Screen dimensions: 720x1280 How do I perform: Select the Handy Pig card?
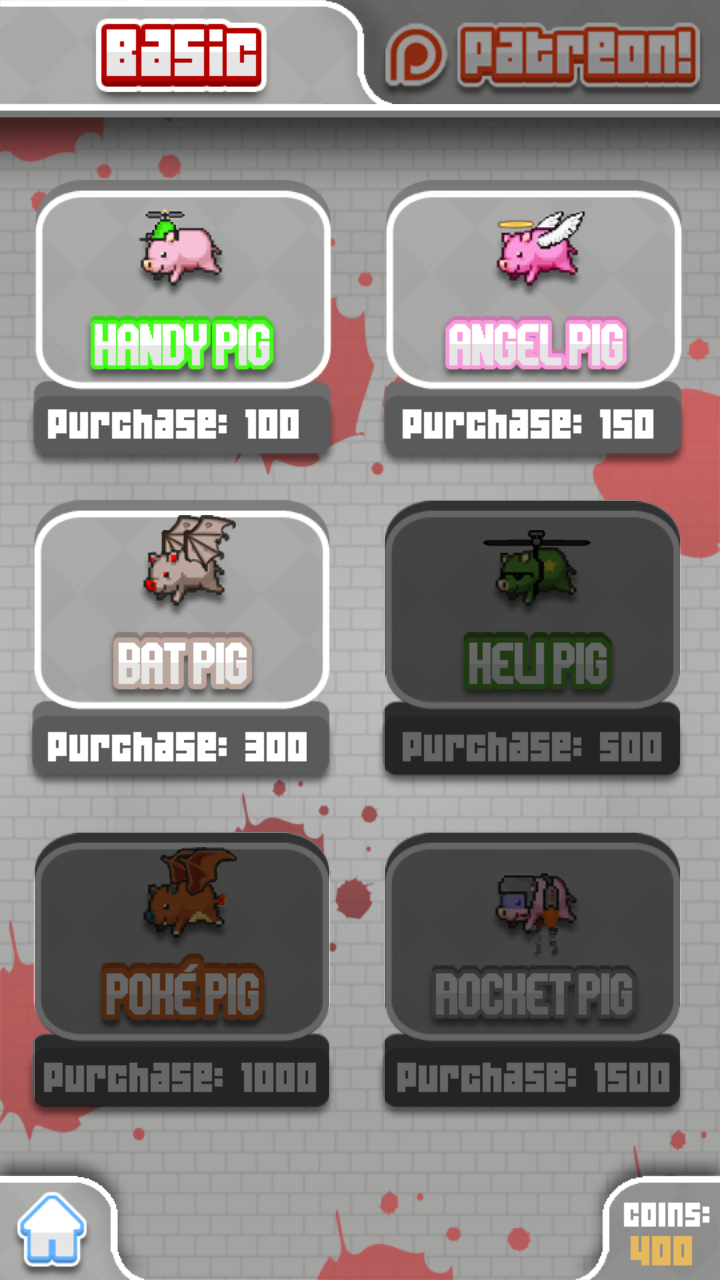[x=182, y=288]
